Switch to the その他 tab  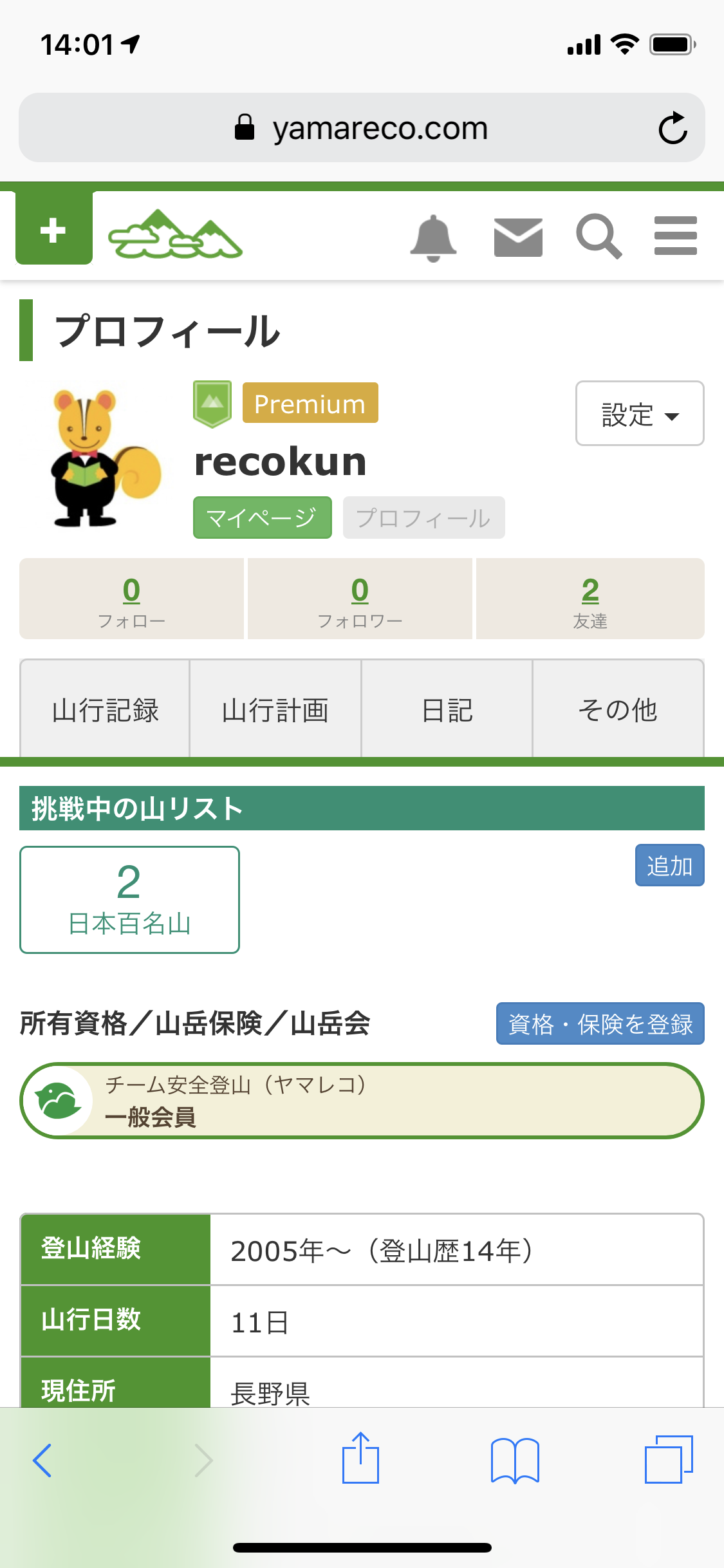coord(618,709)
